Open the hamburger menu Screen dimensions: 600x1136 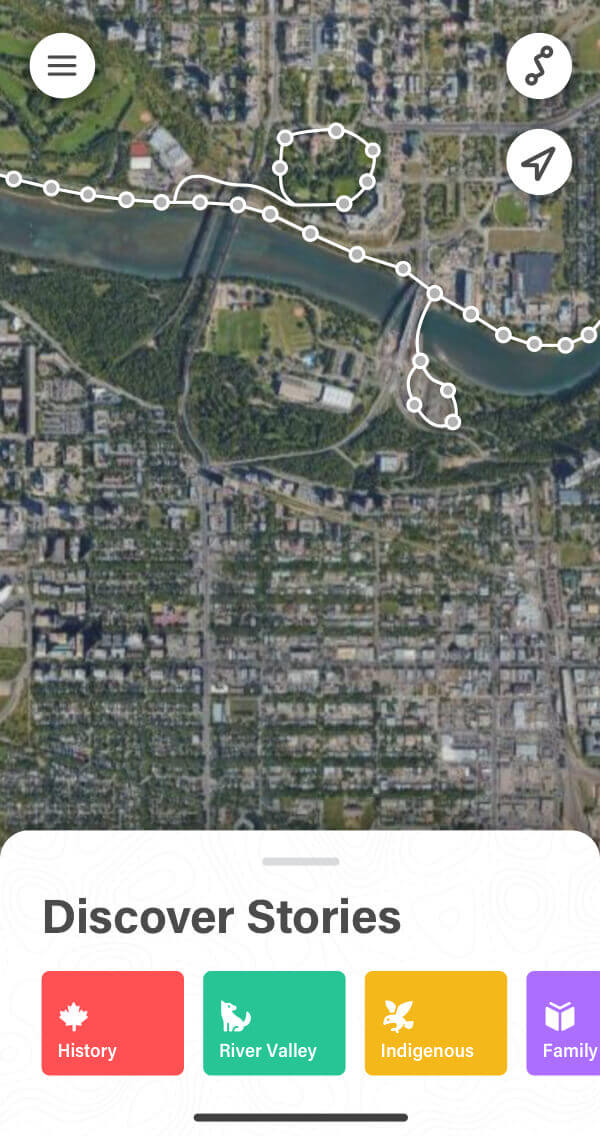point(62,66)
